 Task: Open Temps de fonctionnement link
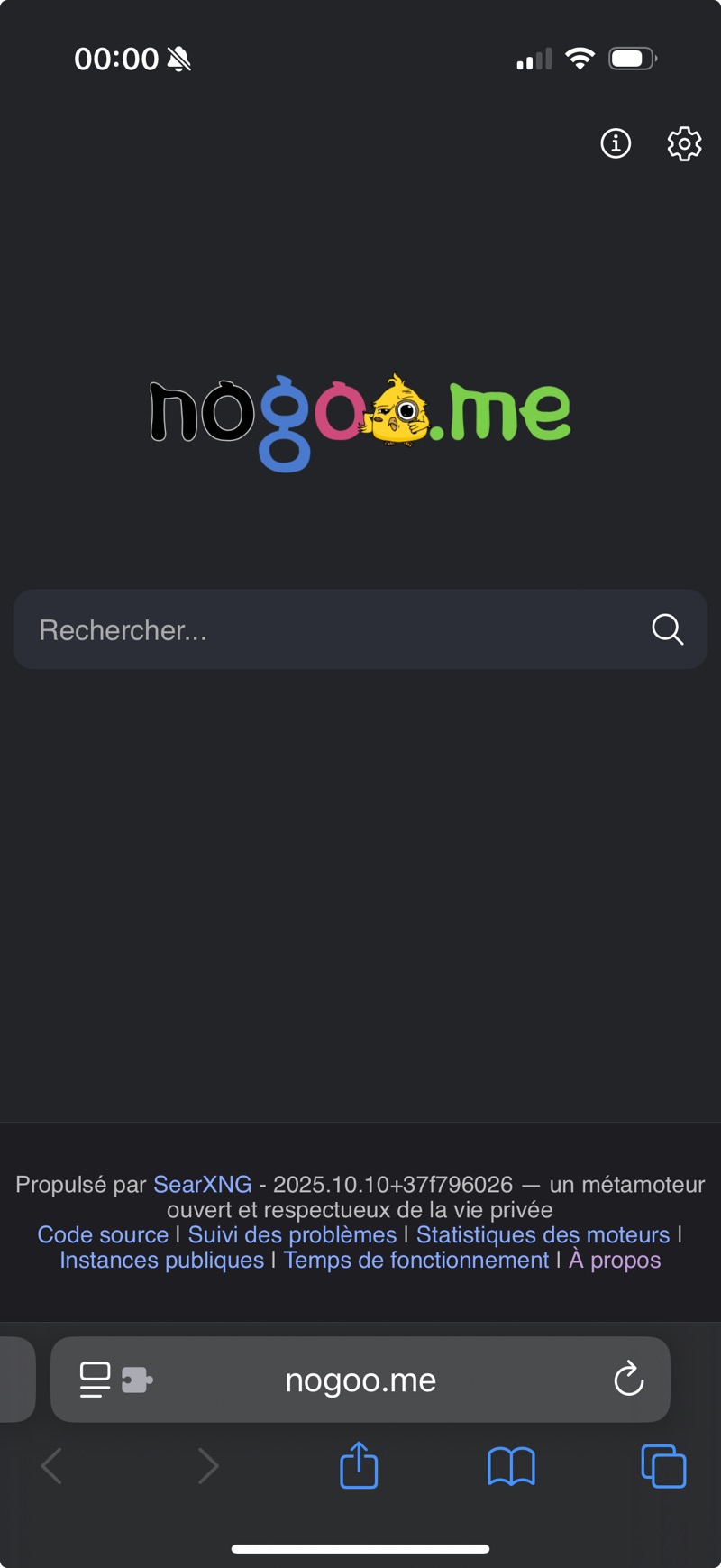416,1260
